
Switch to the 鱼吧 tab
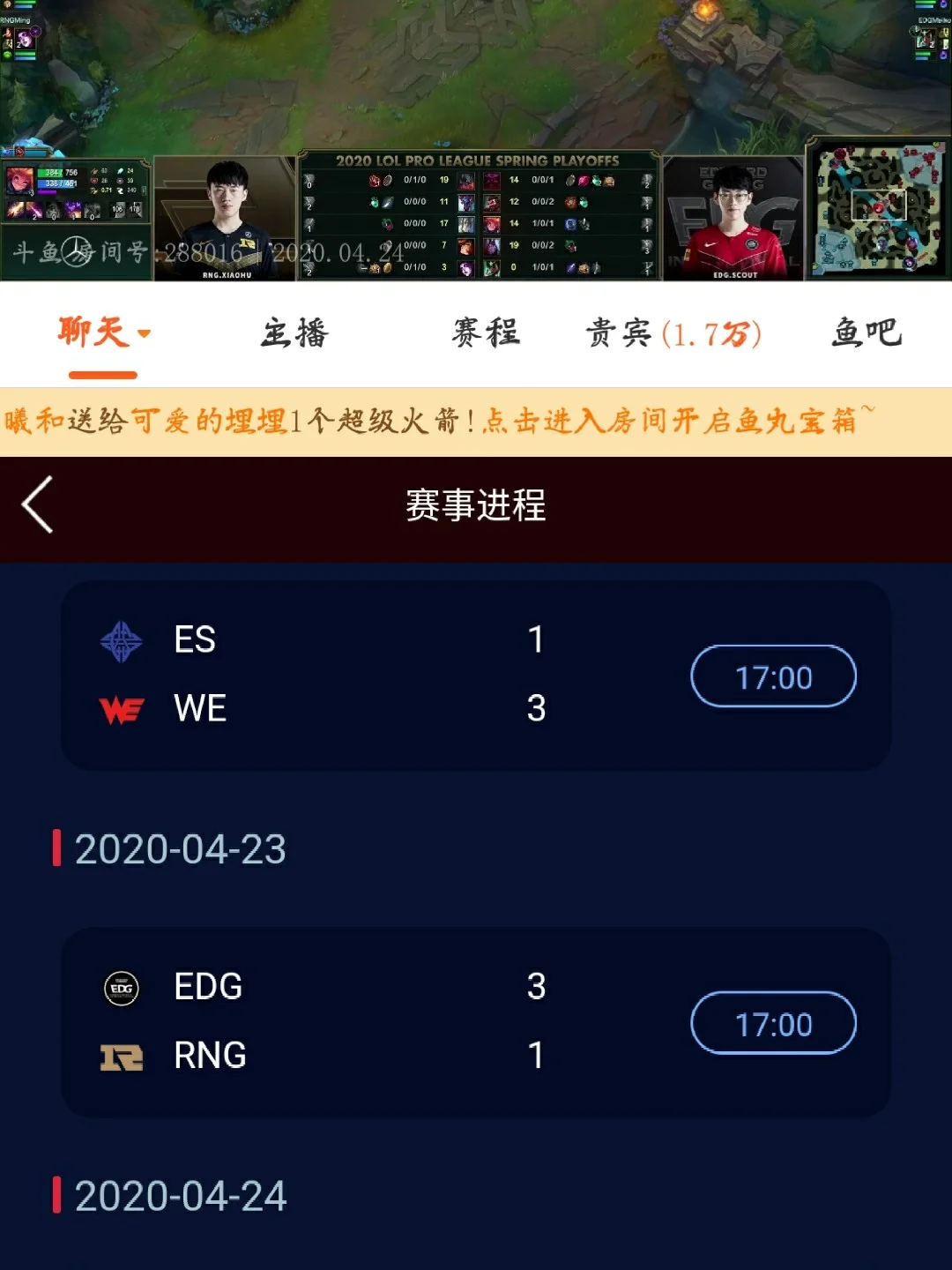865,332
